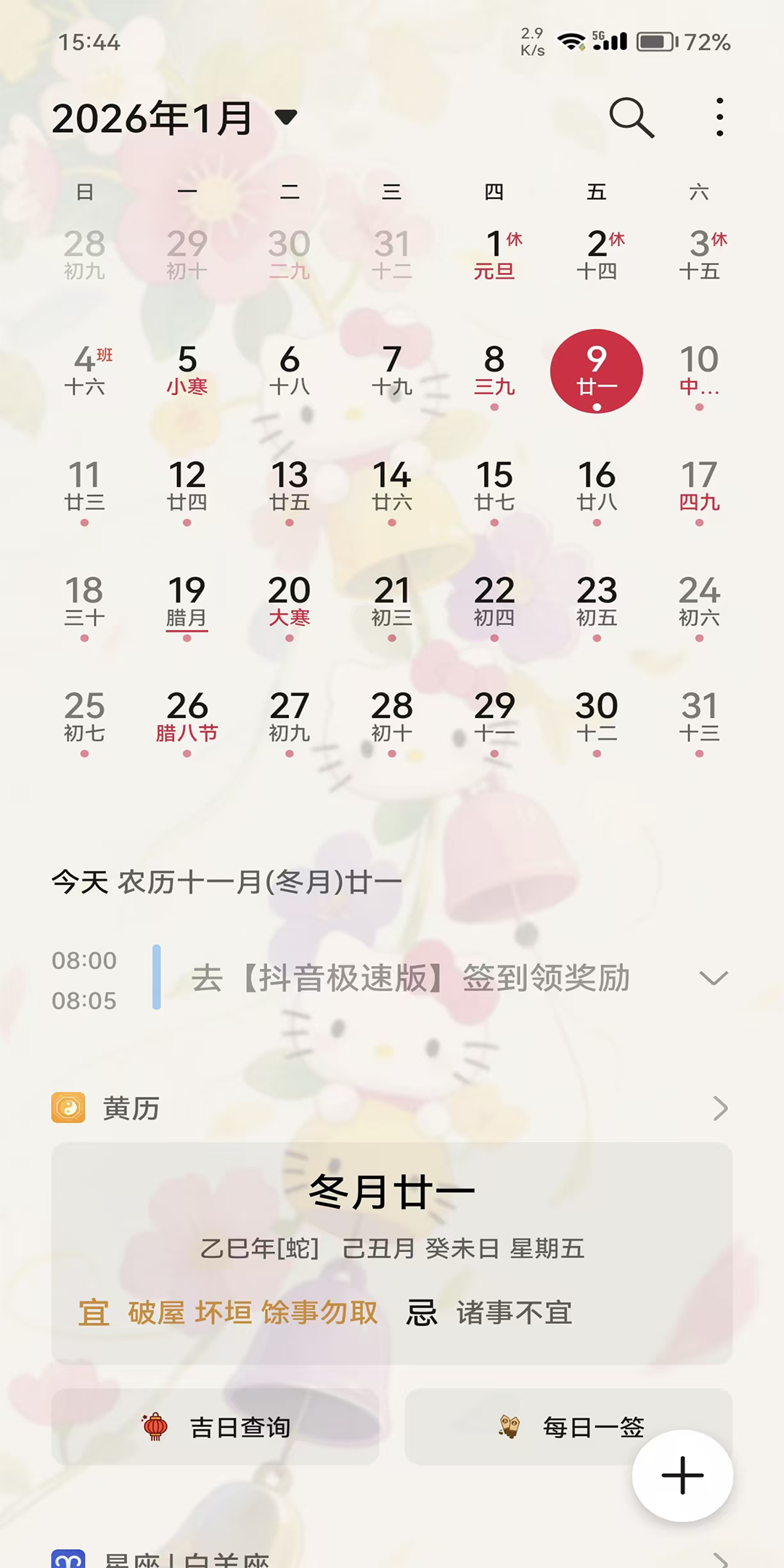
Task: Select today's highlighted date 9
Action: [x=597, y=371]
